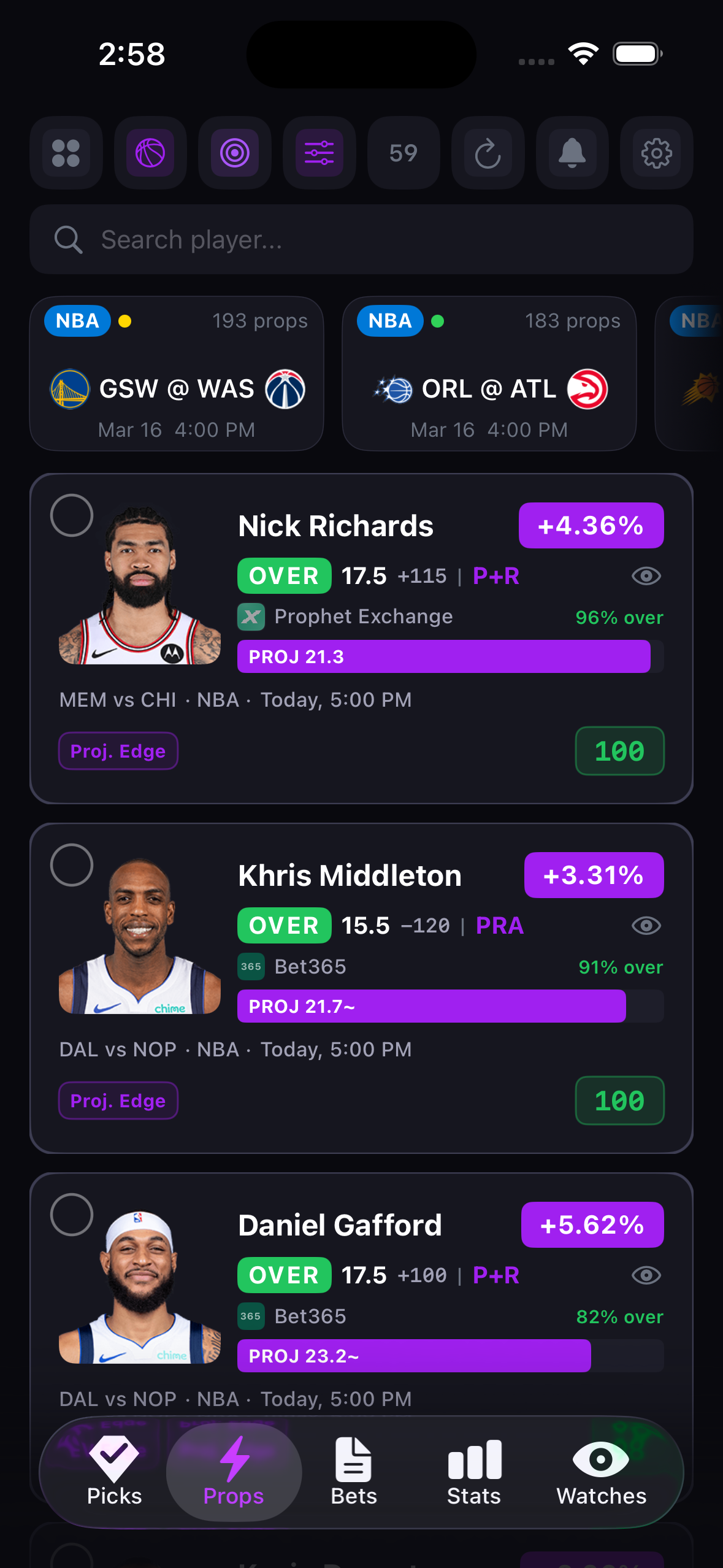This screenshot has height=1568, width=723.
Task: Select the bullseye targeting icon
Action: click(235, 153)
